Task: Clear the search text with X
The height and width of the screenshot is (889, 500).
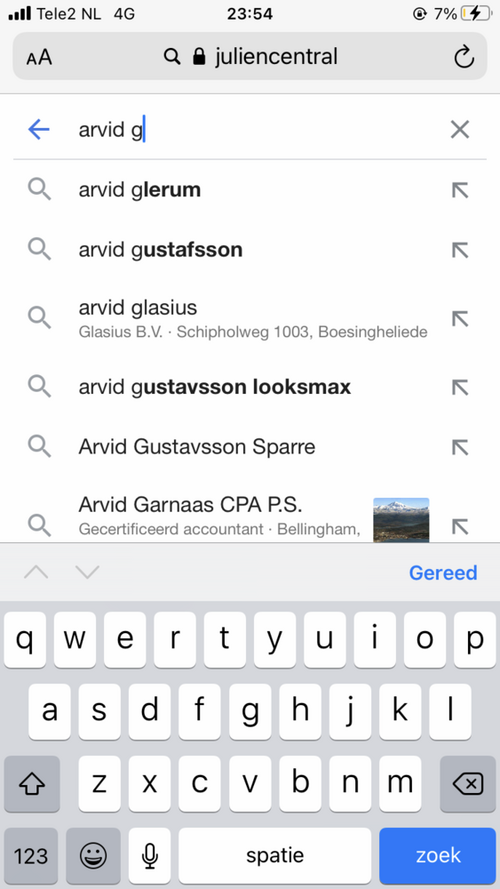Action: coord(460,130)
